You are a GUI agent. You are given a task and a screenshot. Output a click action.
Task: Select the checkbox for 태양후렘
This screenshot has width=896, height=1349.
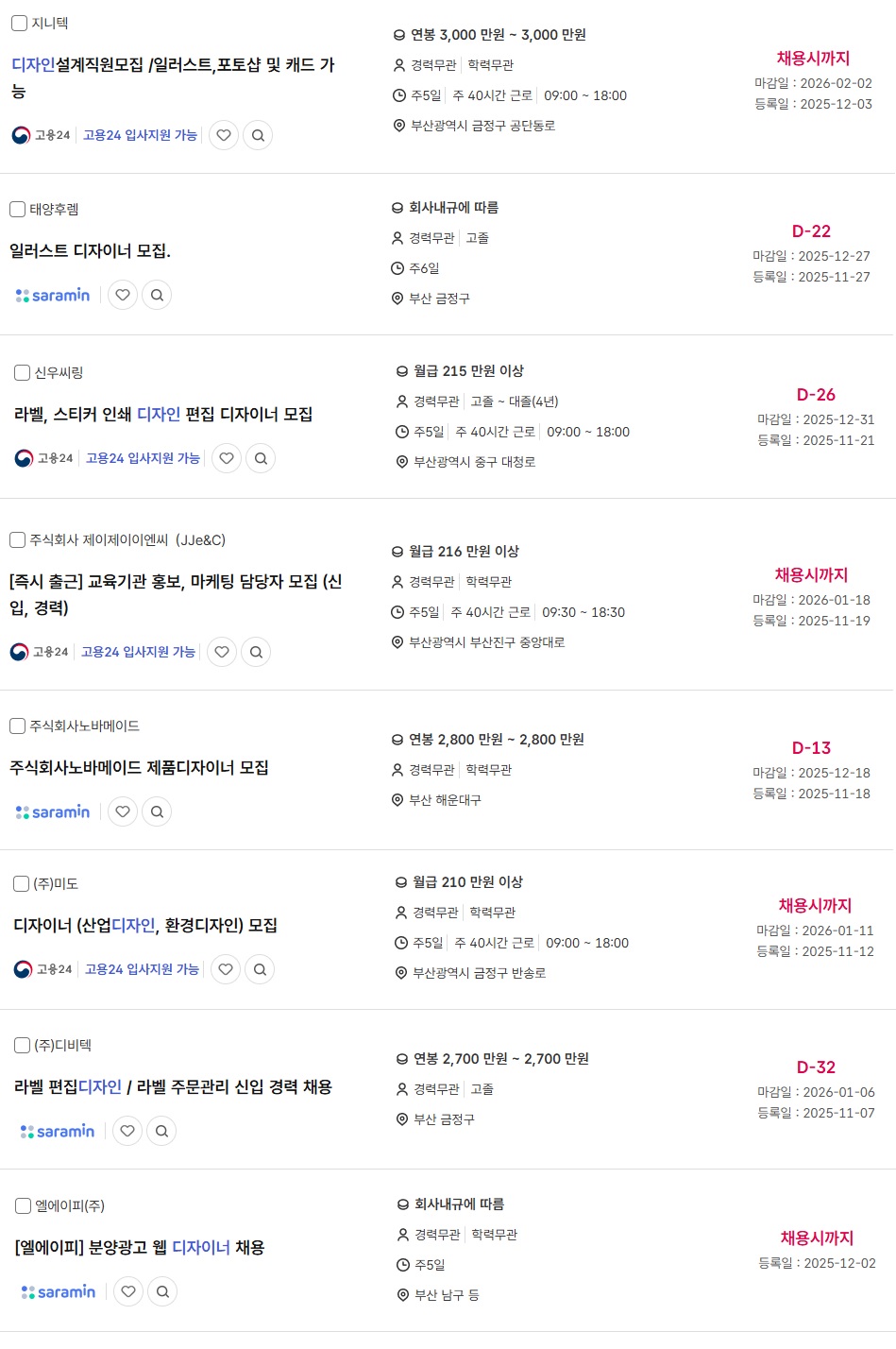click(x=17, y=209)
